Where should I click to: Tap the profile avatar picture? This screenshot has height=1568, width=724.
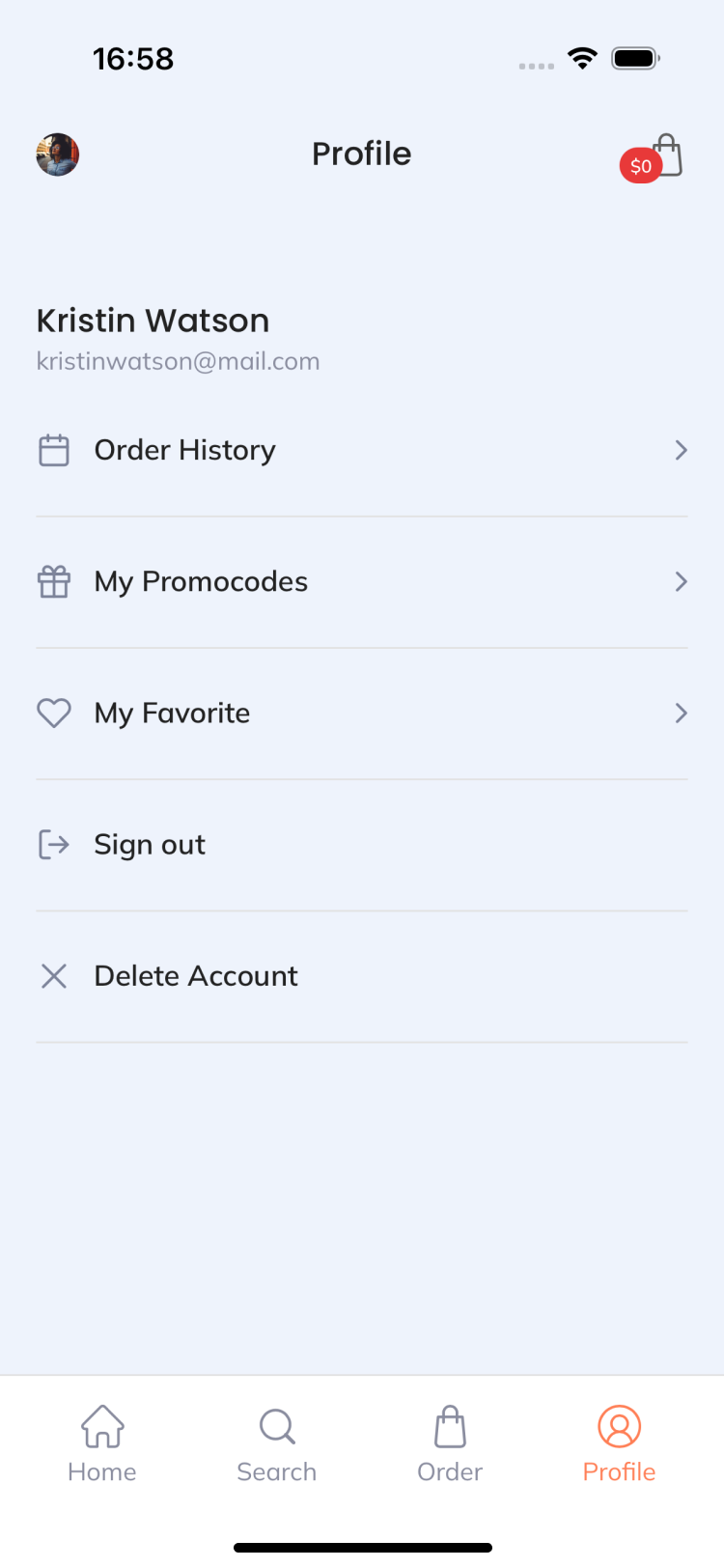click(58, 154)
